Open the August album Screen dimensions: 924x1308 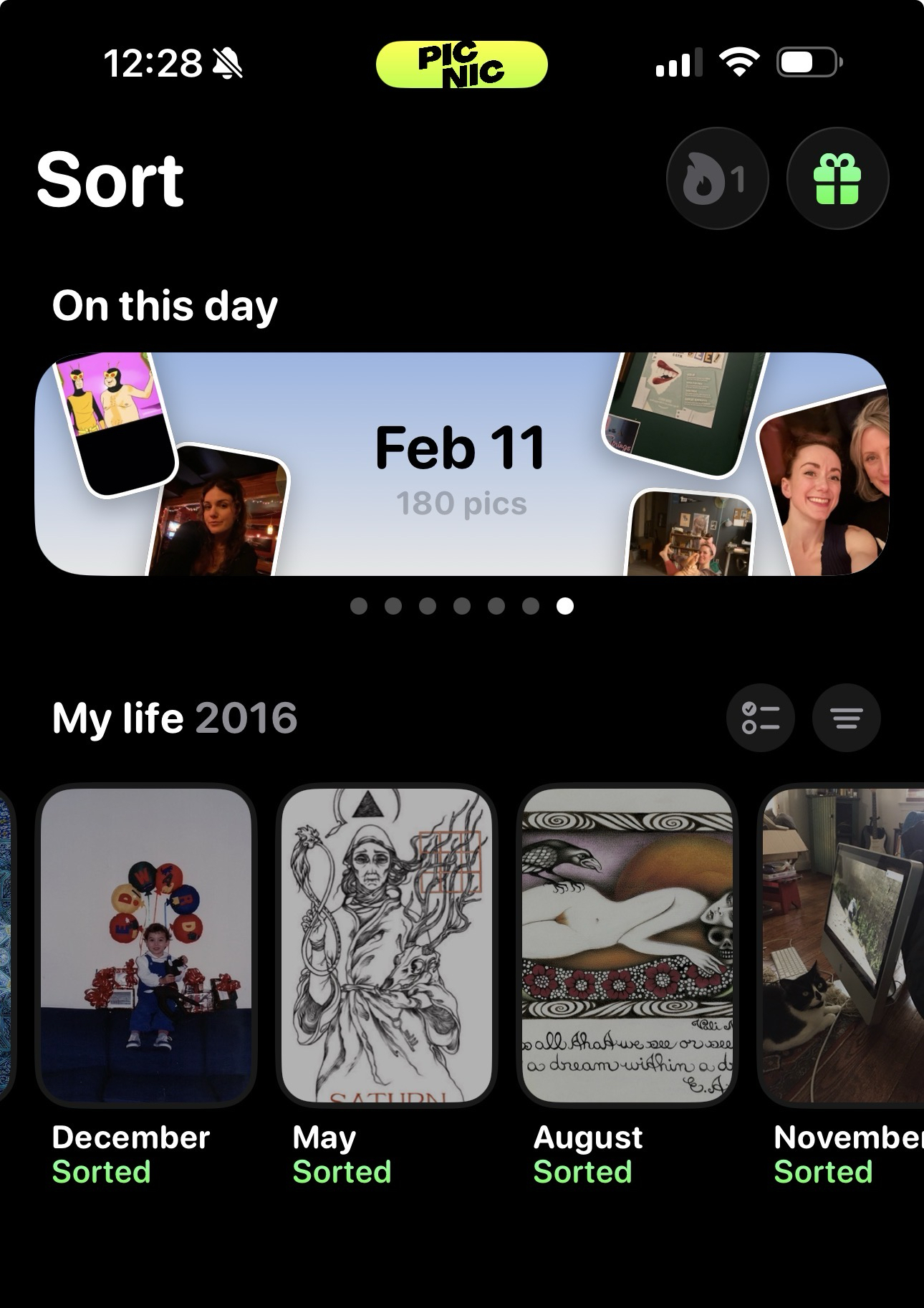pos(627,946)
